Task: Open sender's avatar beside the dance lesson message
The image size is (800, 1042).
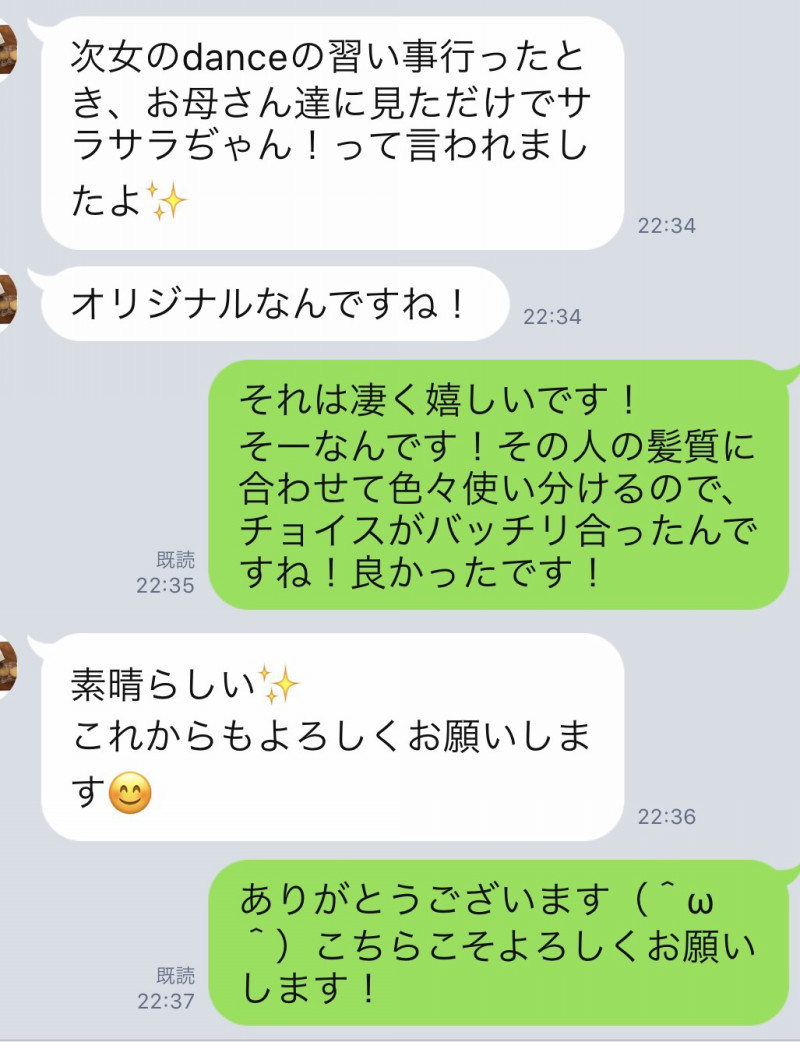Action: [x=7, y=50]
